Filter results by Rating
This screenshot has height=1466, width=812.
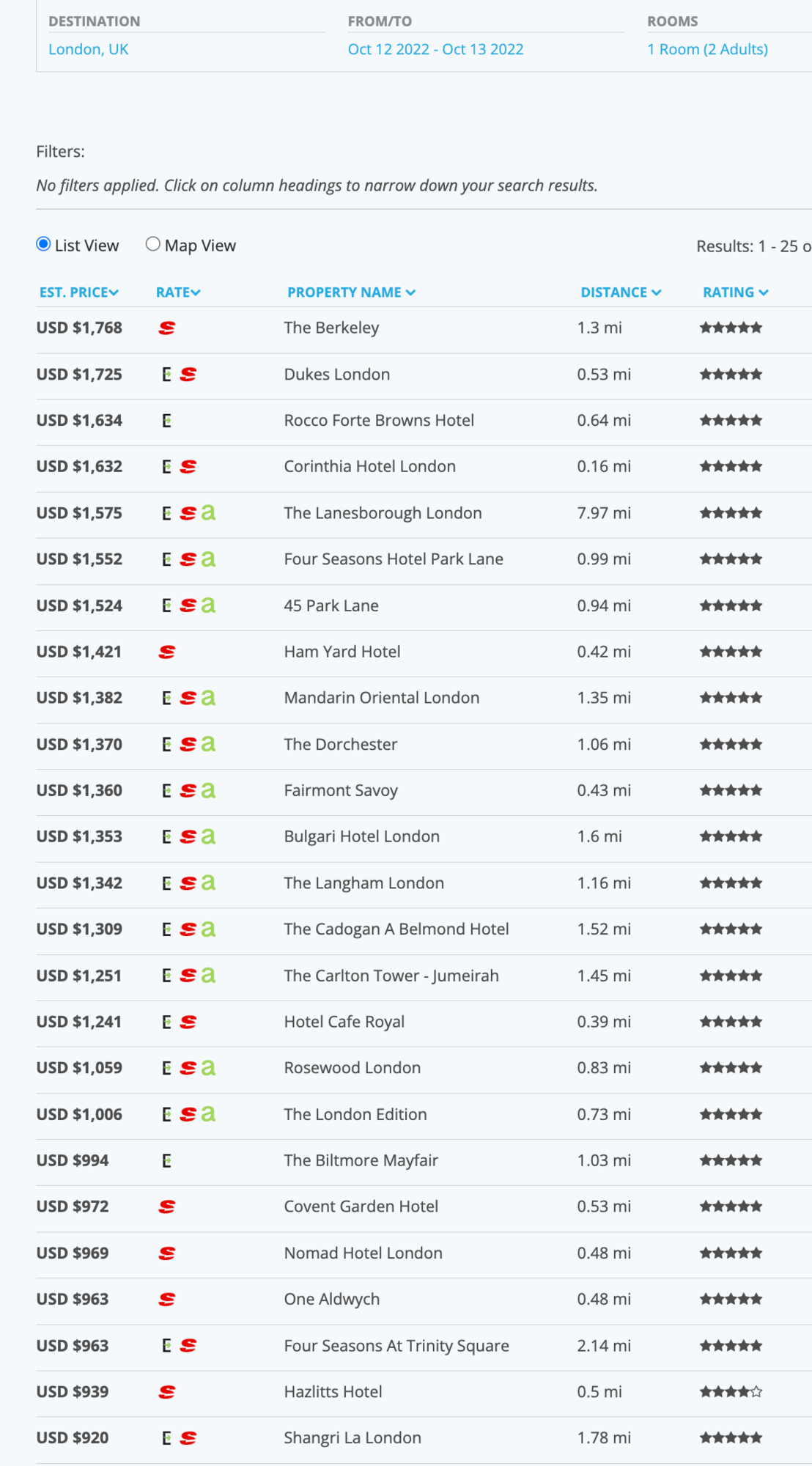735,292
